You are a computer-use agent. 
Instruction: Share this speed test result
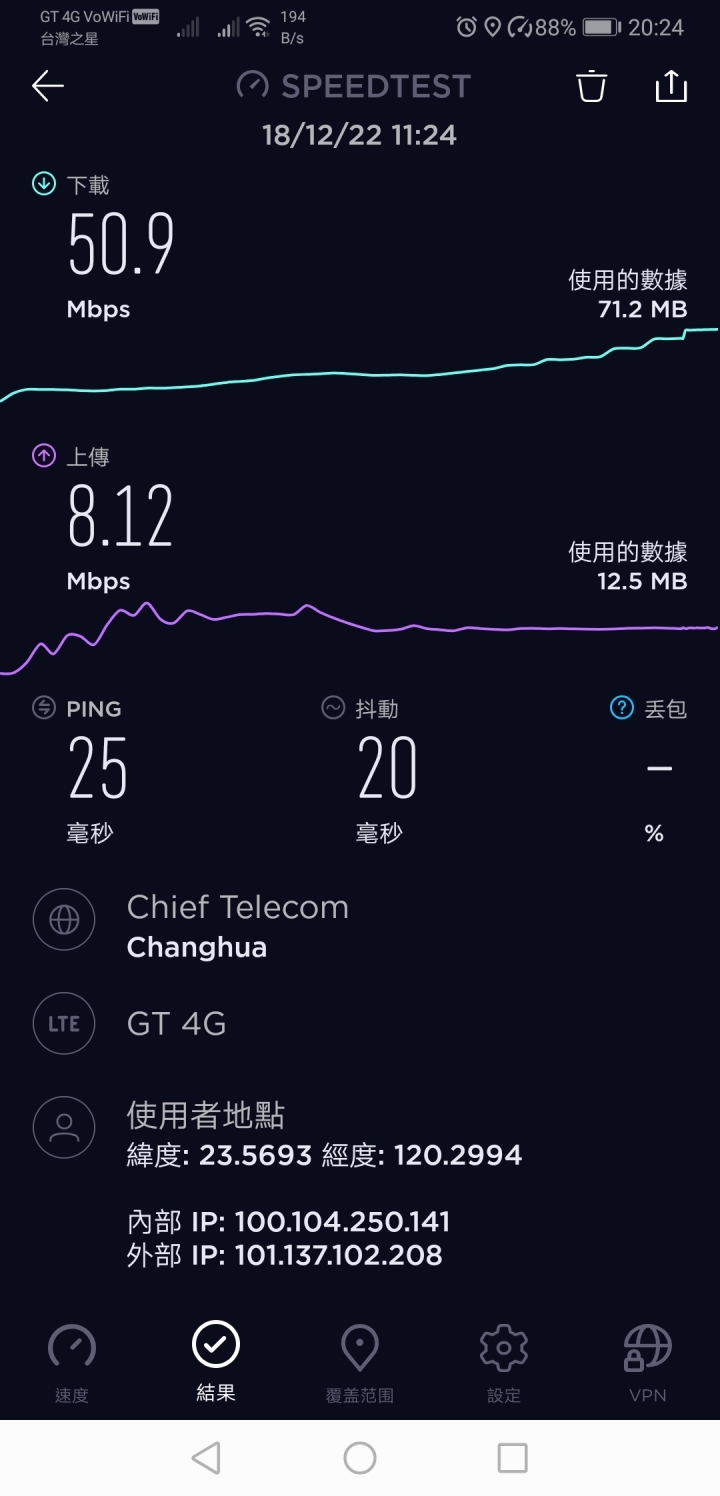click(x=671, y=86)
